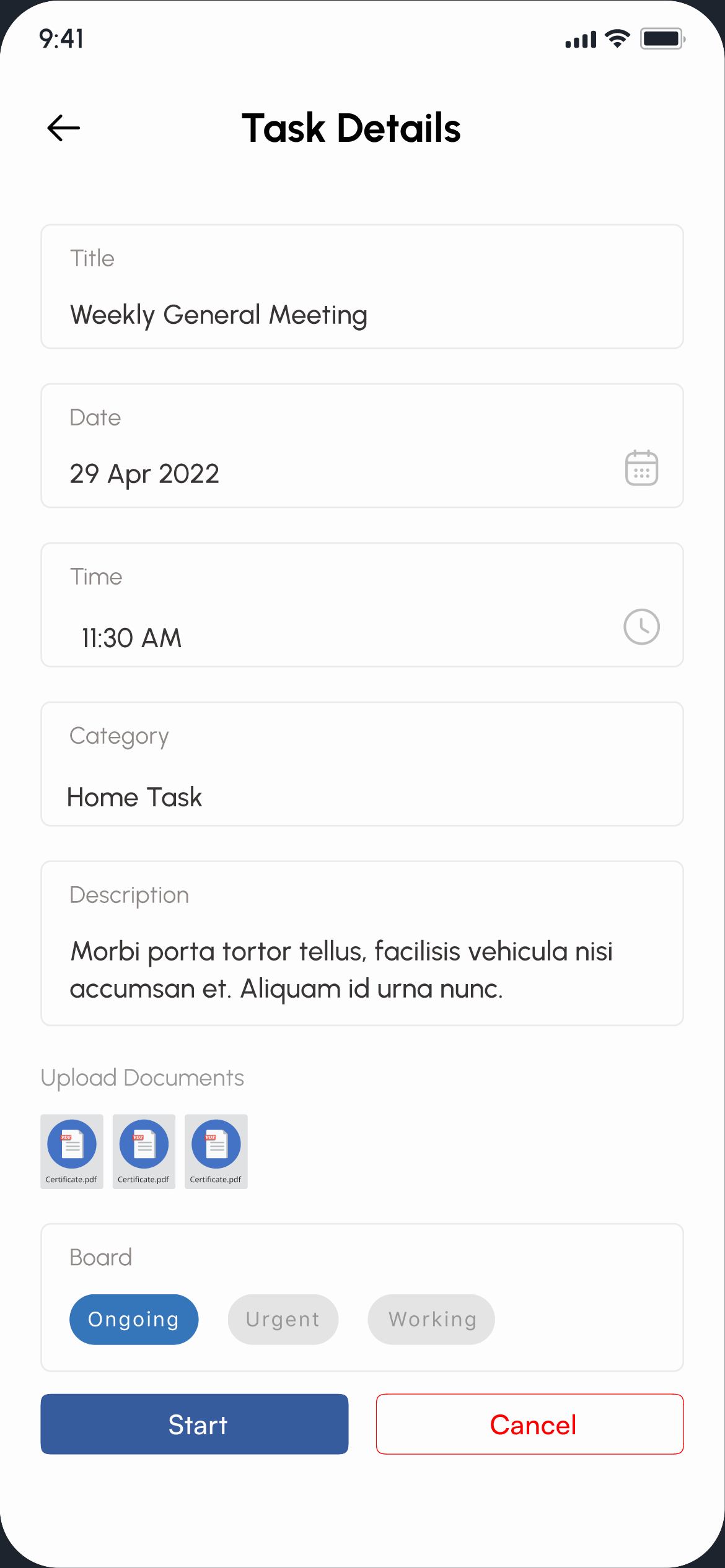725x1568 pixels.
Task: Select the Working board chip
Action: [x=431, y=1319]
